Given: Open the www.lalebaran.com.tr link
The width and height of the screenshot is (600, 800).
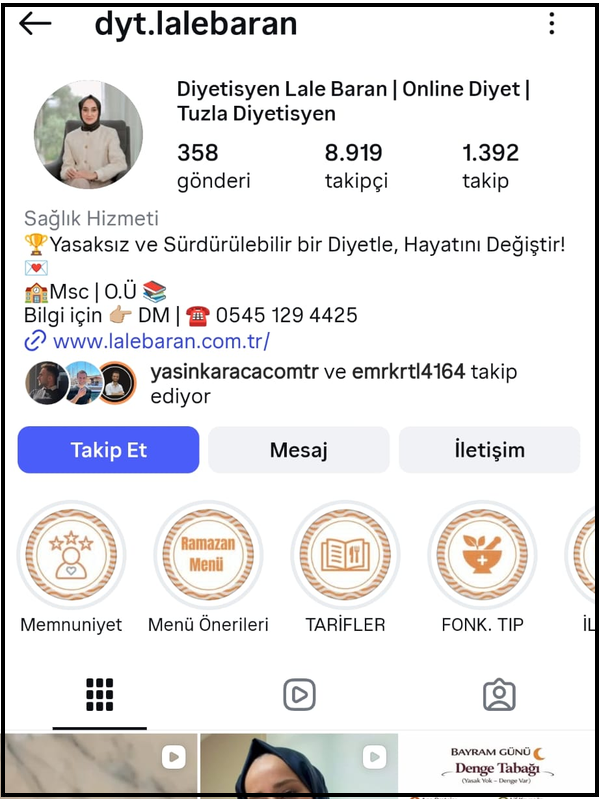Looking at the screenshot, I should 161,342.
